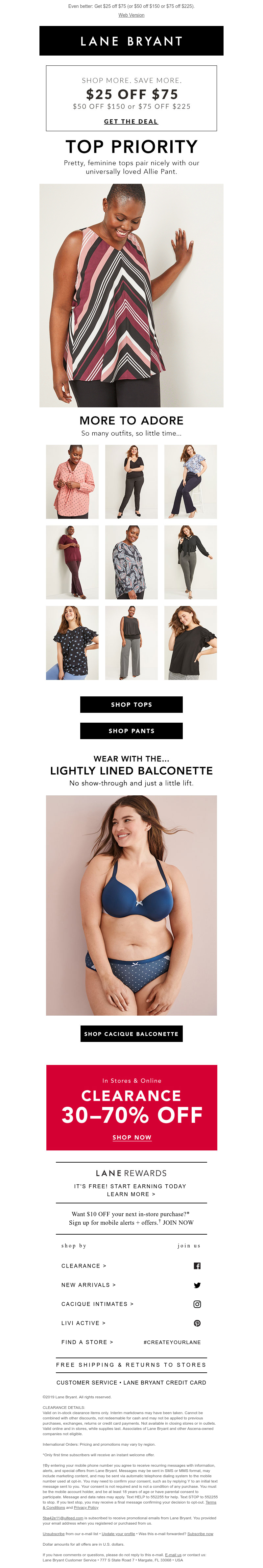Open LIVI ACTIVE link
The image size is (263, 1568).
pyautogui.click(x=83, y=1323)
